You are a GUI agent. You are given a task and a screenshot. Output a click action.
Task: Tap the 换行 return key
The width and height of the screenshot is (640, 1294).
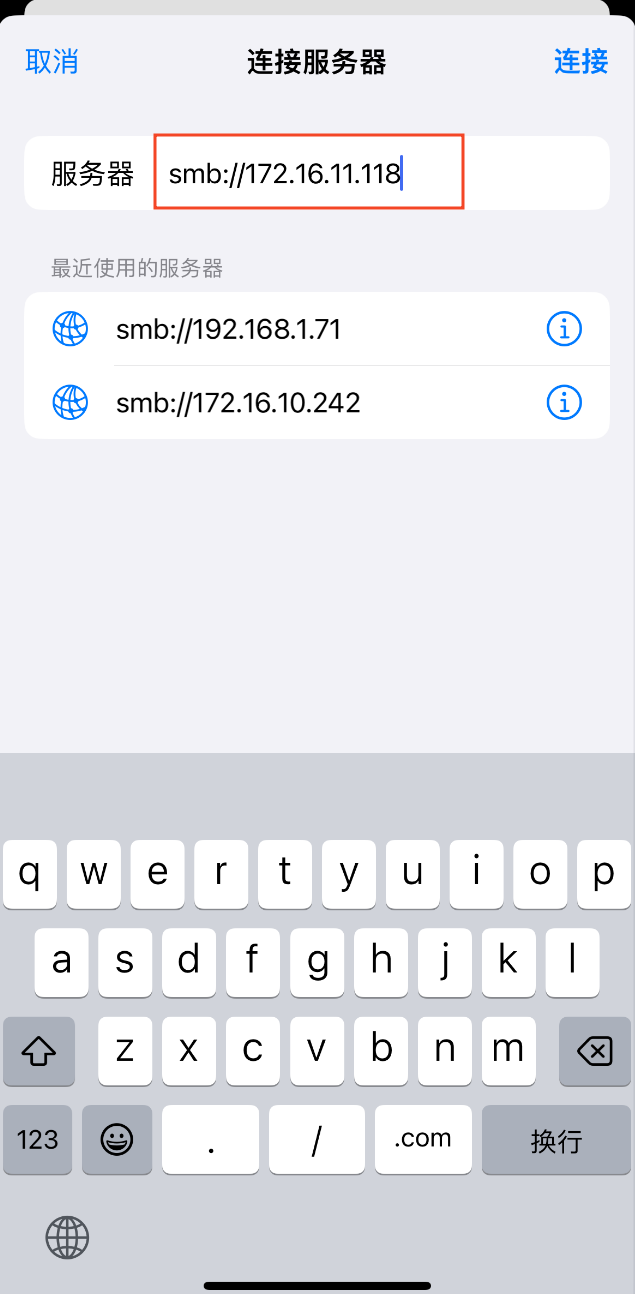[x=556, y=1140]
